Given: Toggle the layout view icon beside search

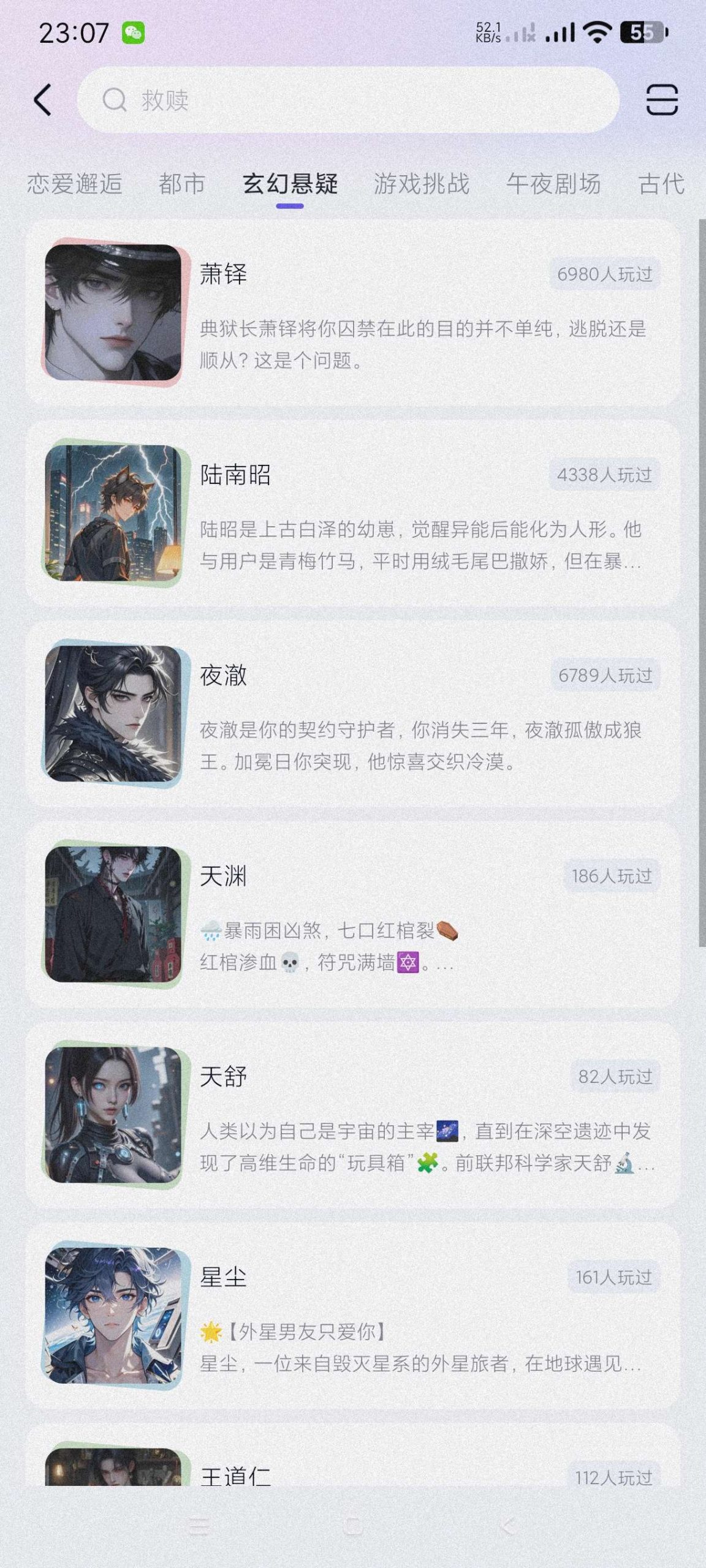Looking at the screenshot, I should pos(662,100).
